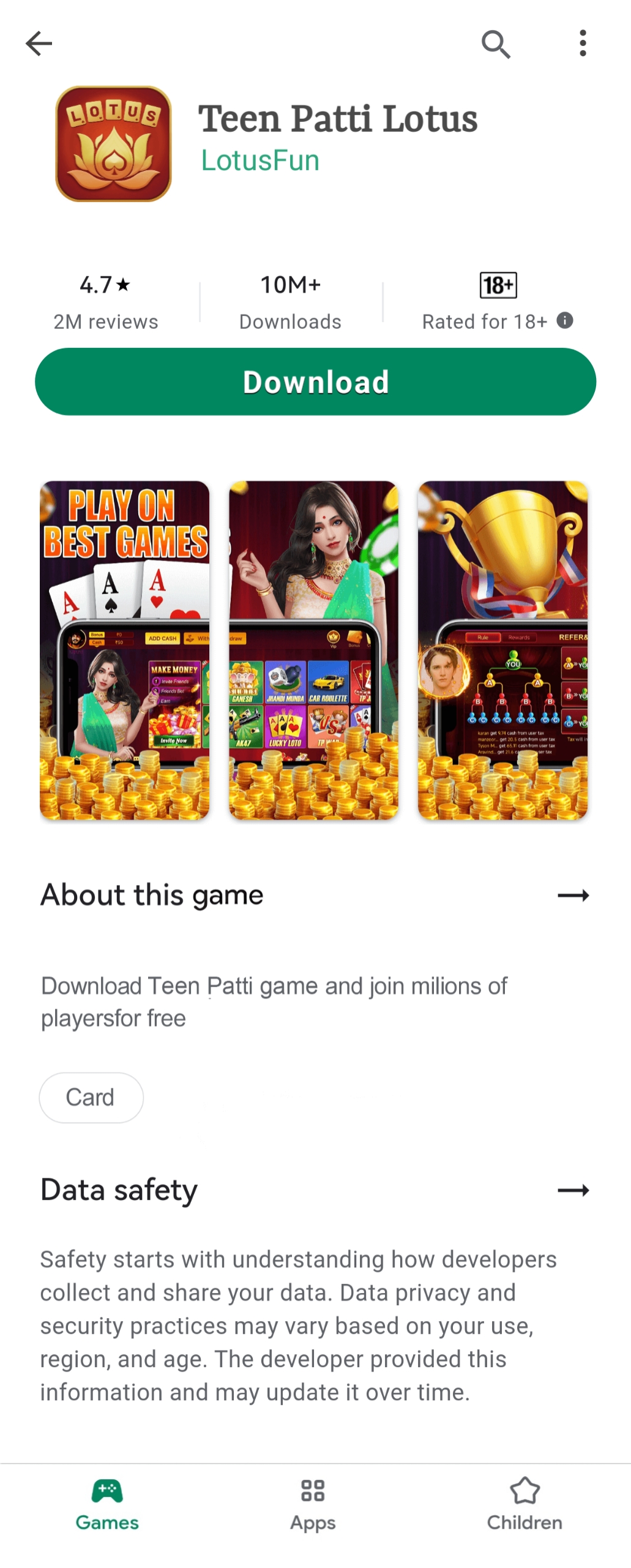Open the LotusFun developer page
631x1568 pixels.
click(x=260, y=160)
